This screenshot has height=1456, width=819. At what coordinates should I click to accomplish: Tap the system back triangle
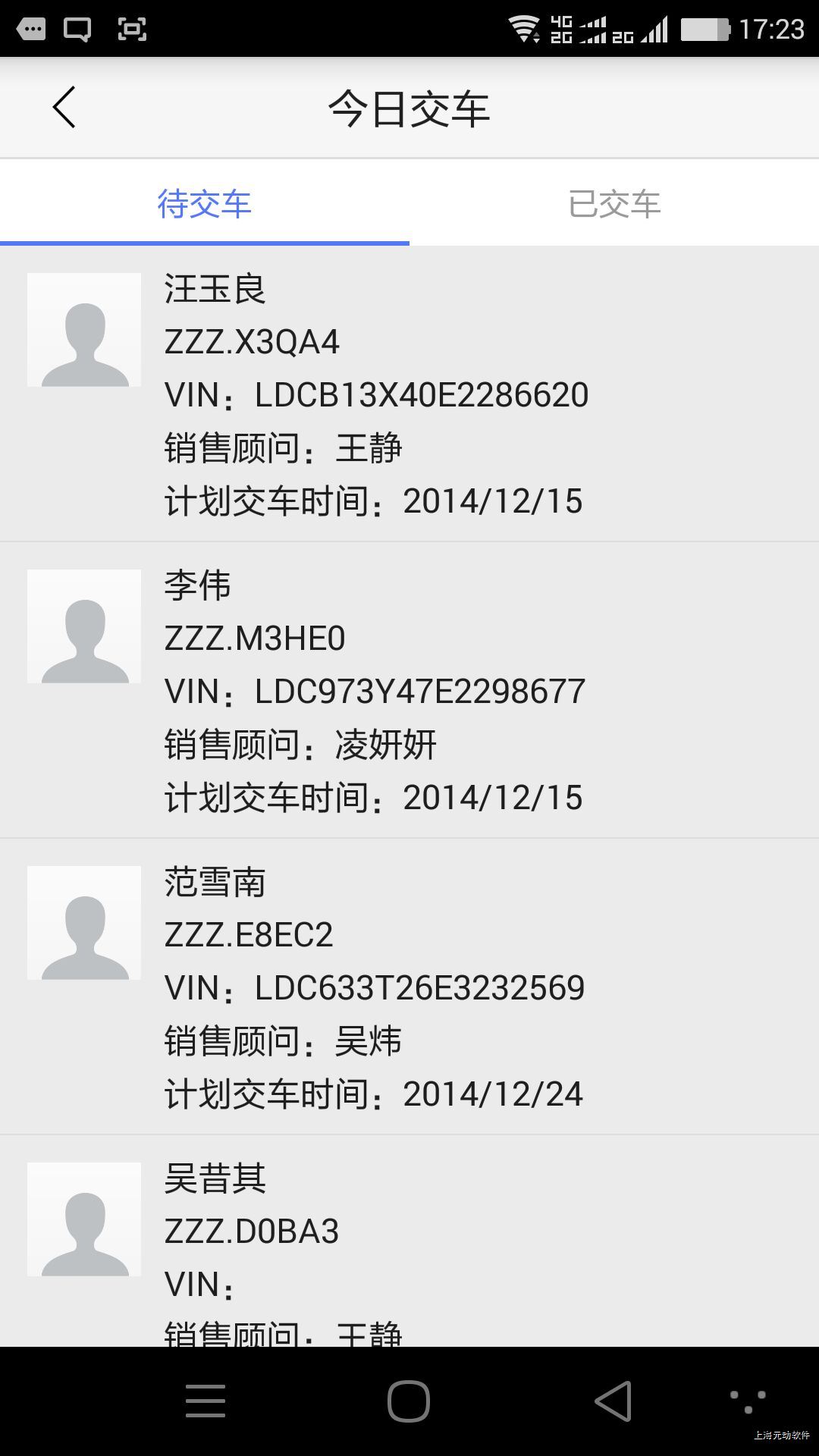click(x=613, y=1401)
